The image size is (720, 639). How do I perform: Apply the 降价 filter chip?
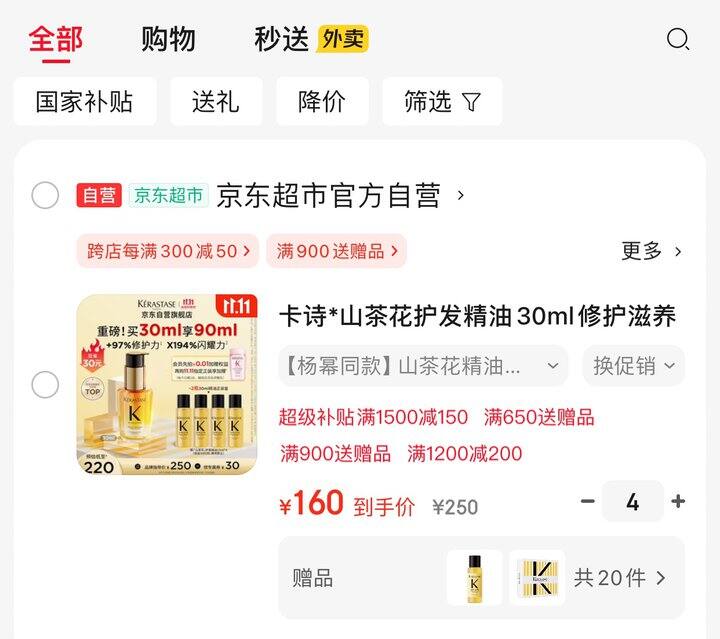coord(322,101)
